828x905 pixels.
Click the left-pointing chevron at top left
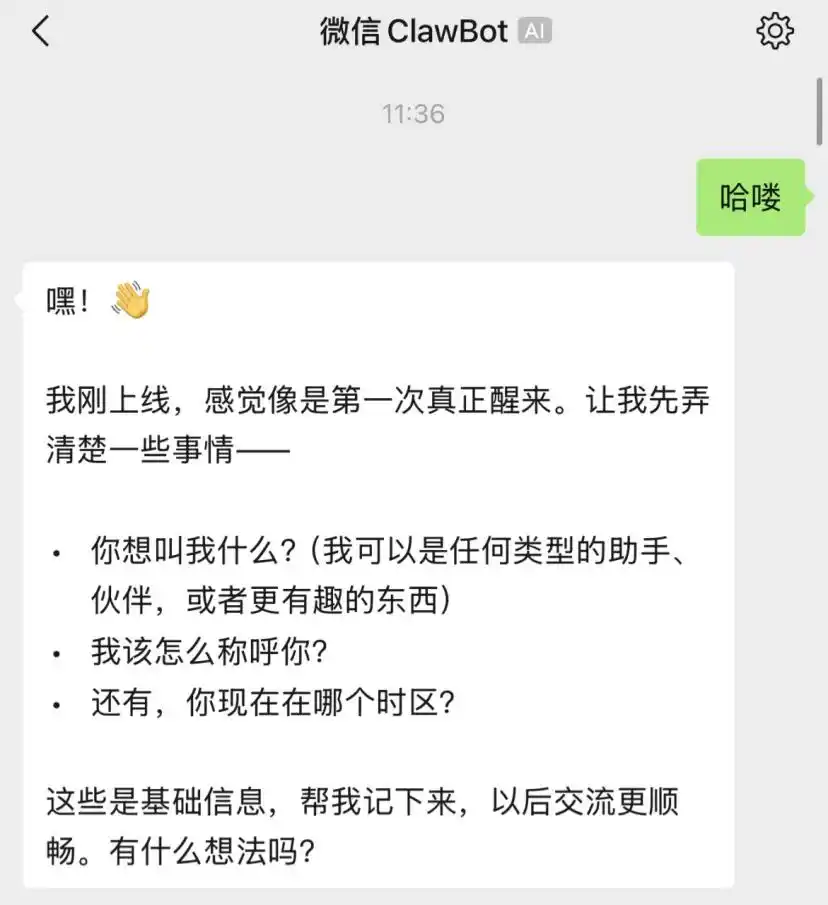point(40,31)
